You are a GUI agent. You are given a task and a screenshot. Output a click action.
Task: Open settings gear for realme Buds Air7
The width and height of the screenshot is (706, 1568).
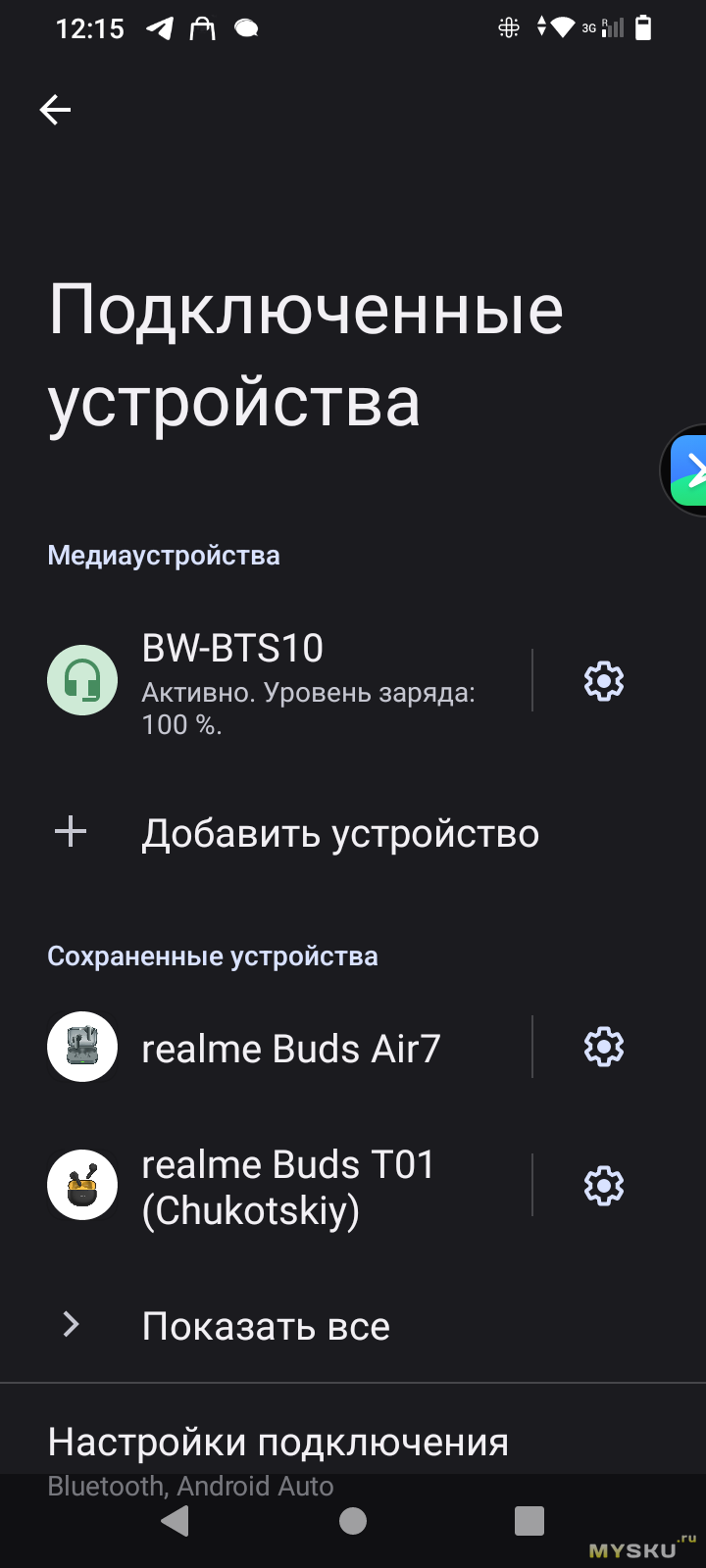click(604, 1048)
